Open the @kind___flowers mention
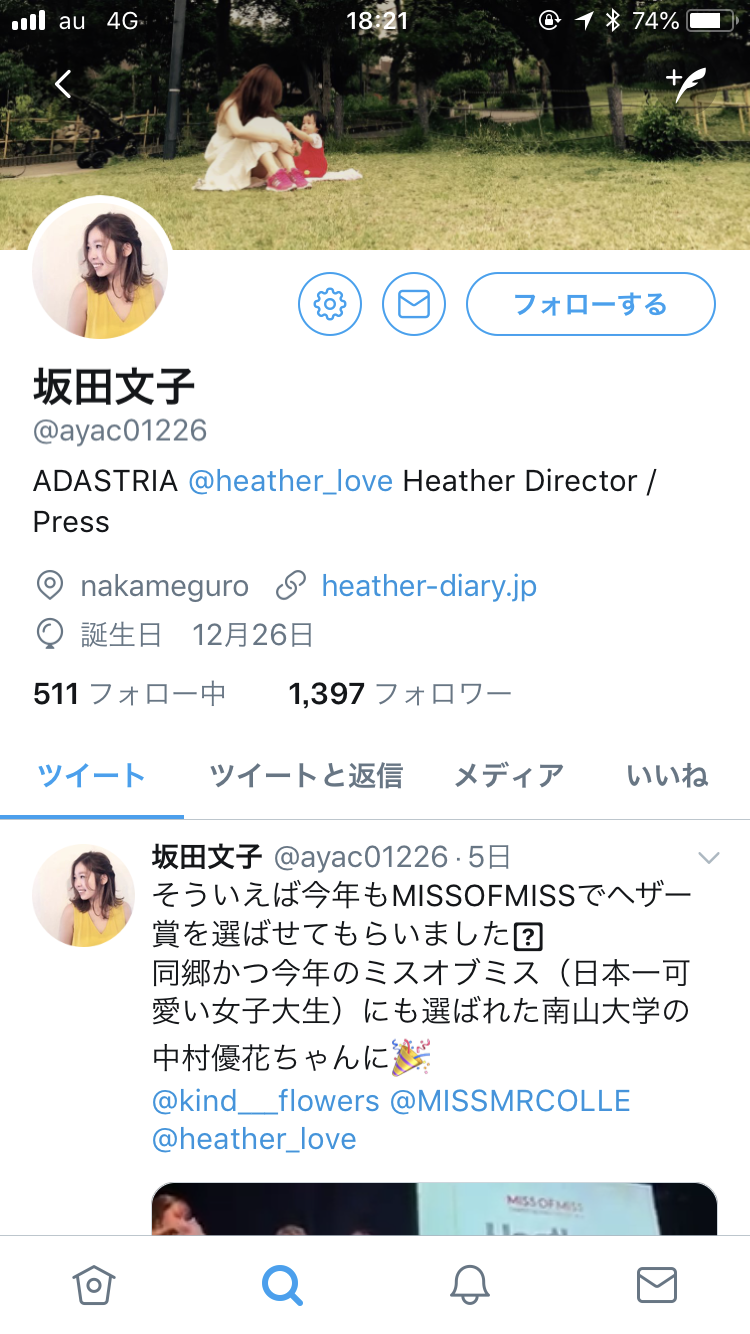 click(x=265, y=1101)
